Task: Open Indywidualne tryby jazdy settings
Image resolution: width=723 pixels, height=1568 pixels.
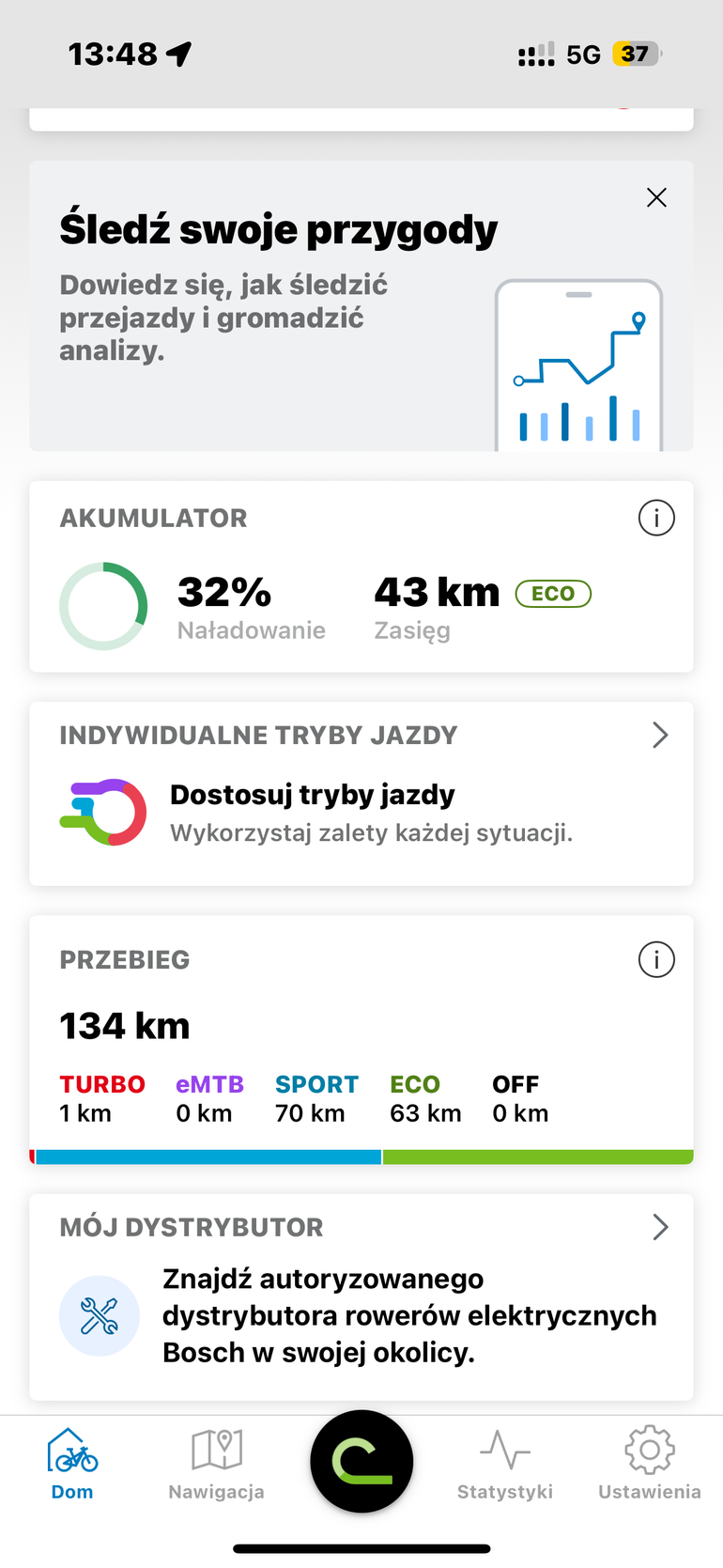Action: point(361,794)
